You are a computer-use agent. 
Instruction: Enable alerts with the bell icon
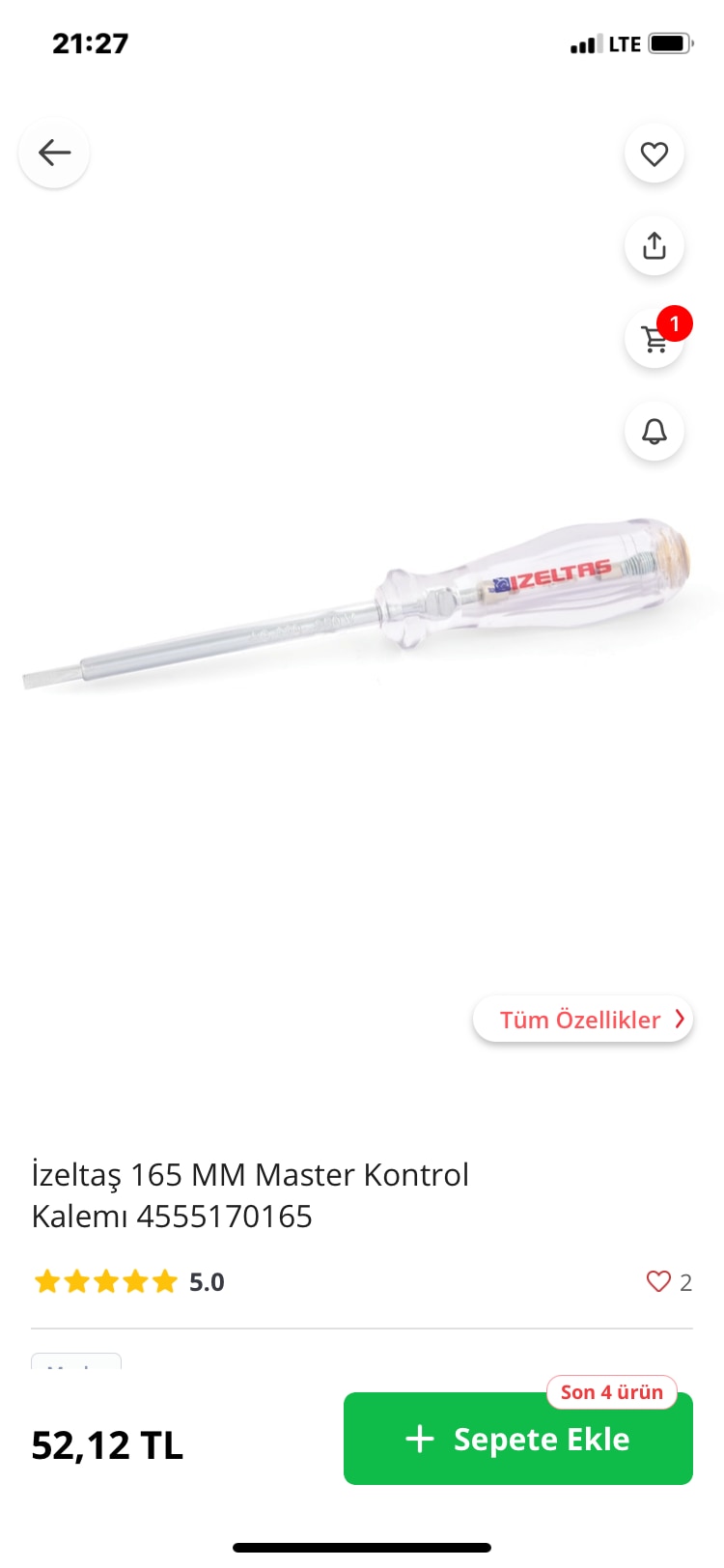(x=654, y=432)
